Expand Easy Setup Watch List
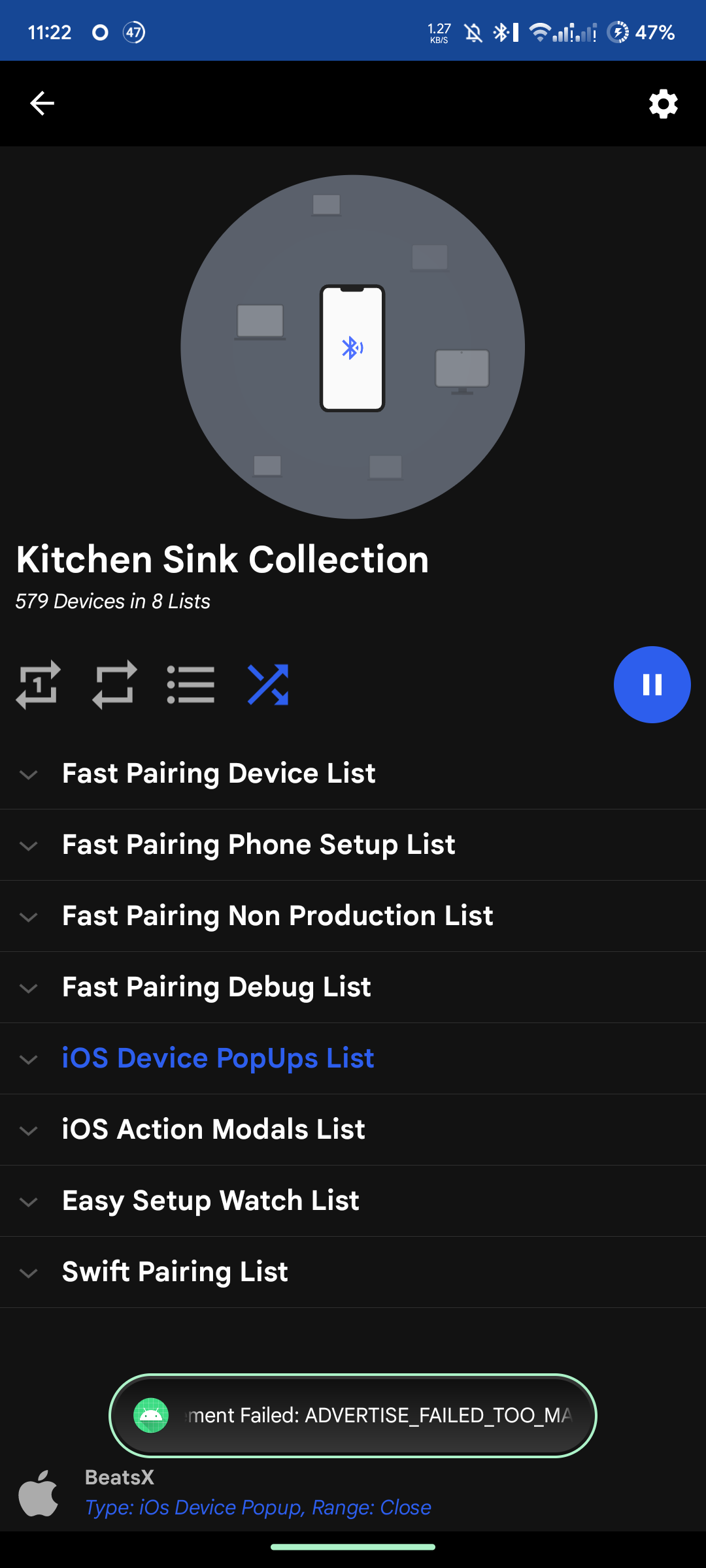The height and width of the screenshot is (1568, 706). (29, 1201)
